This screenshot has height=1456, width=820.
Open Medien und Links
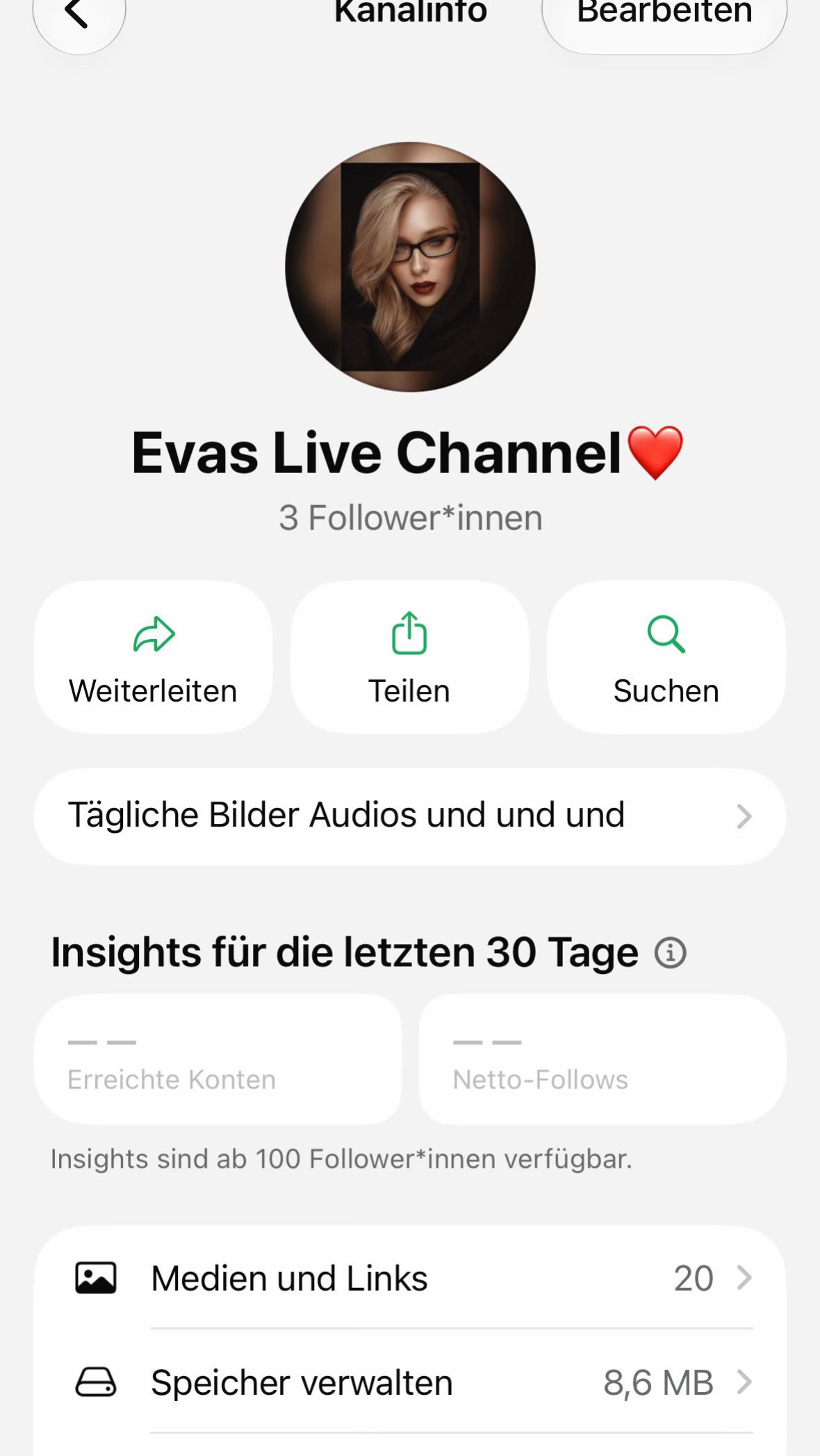tap(410, 1277)
